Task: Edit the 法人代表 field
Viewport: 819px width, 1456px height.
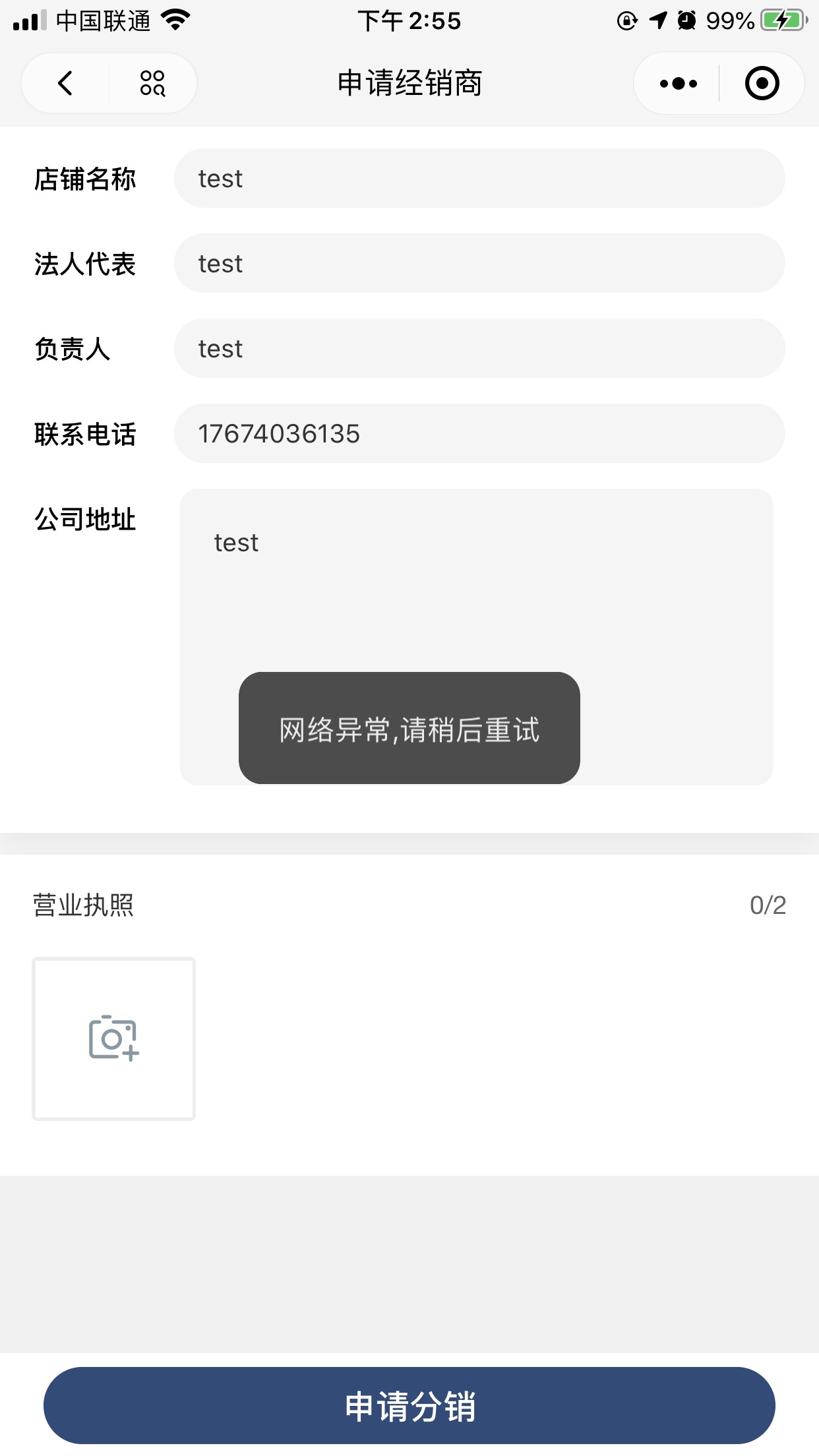Action: coord(479,264)
